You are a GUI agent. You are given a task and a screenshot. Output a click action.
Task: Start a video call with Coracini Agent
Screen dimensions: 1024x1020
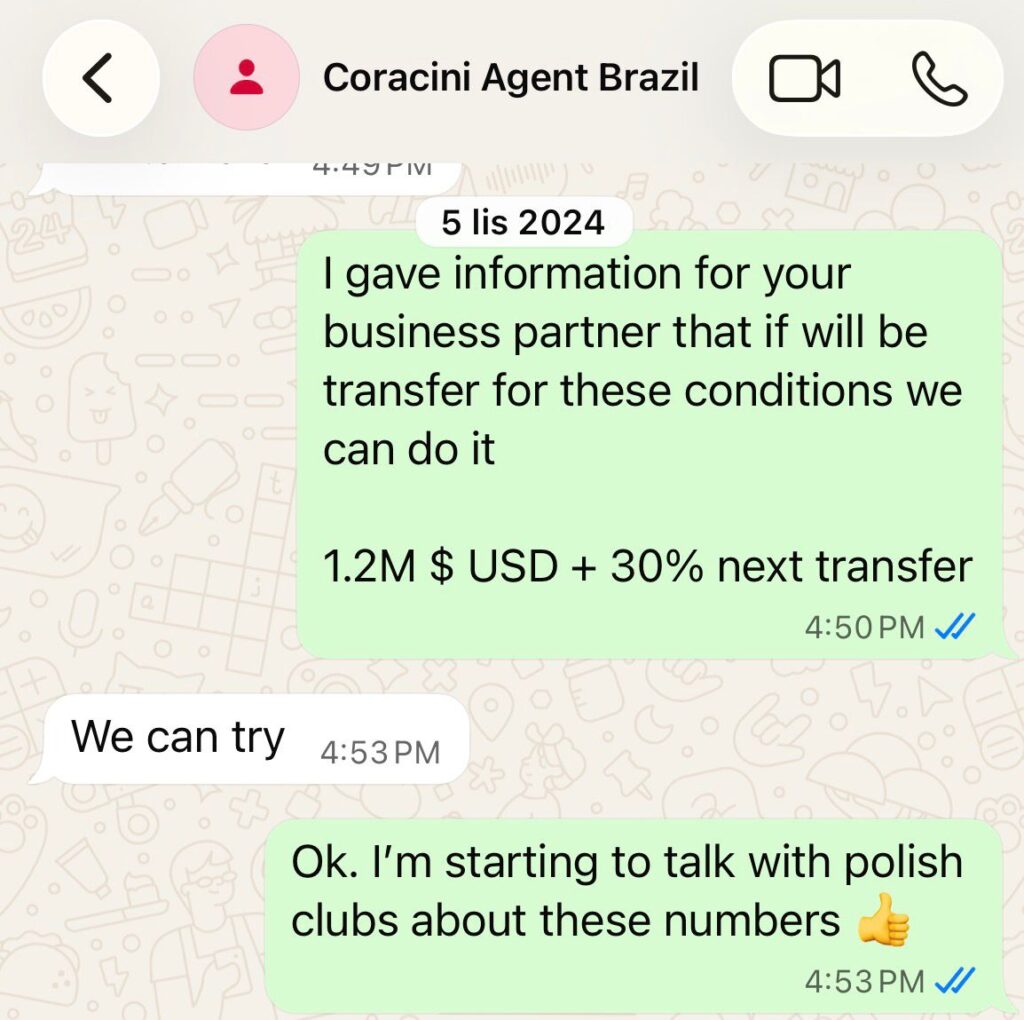click(x=804, y=79)
